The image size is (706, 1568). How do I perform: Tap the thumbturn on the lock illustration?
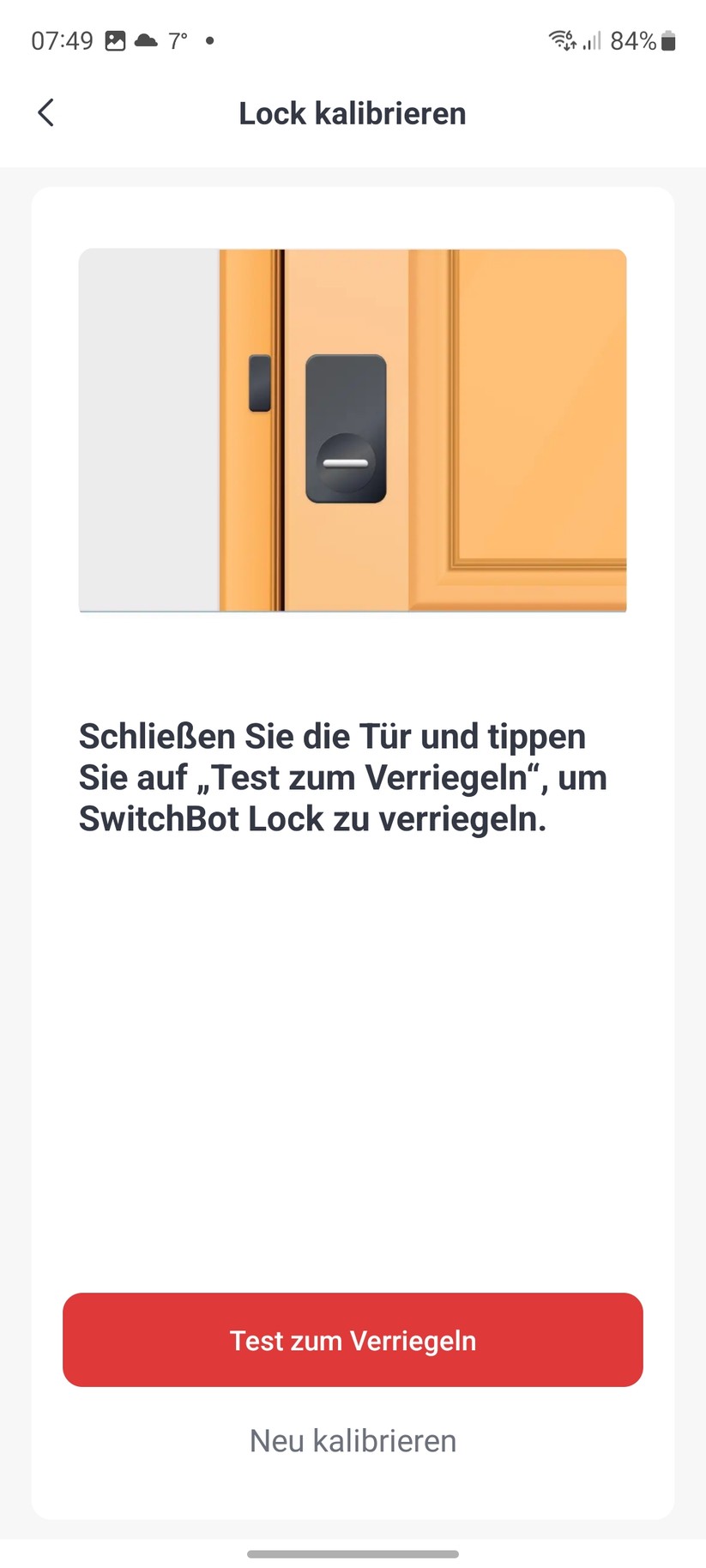[x=346, y=462]
